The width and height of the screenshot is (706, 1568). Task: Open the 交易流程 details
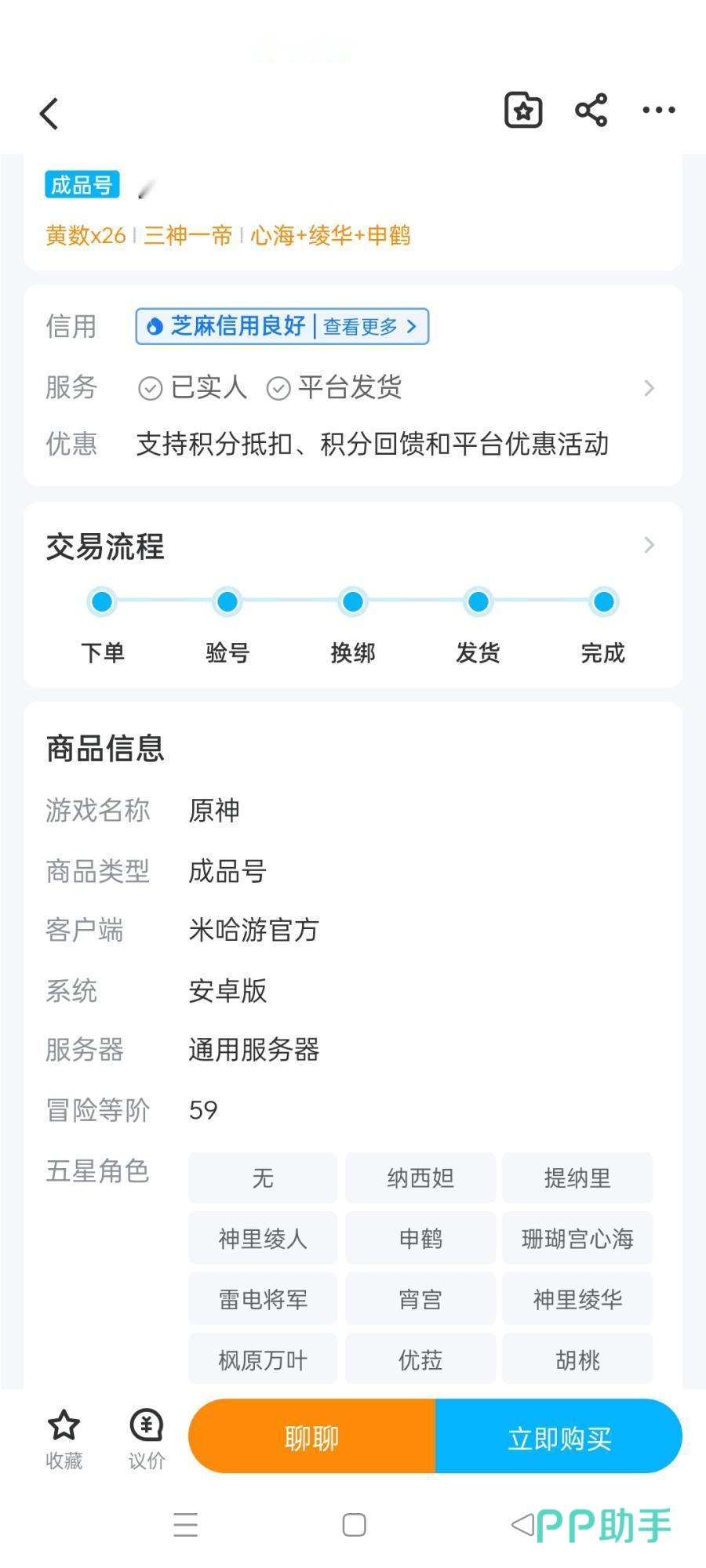pos(649,546)
